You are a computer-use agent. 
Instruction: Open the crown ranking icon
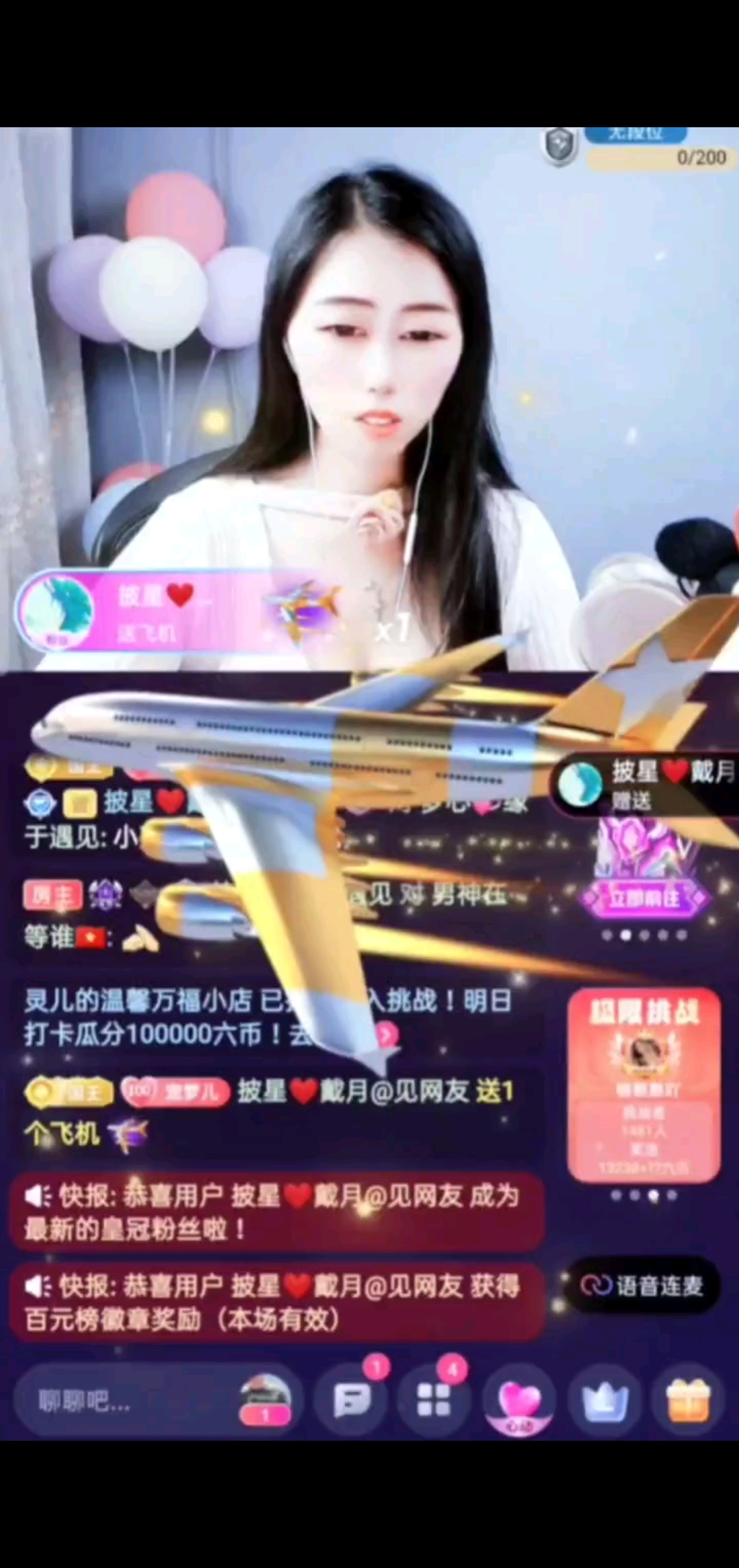coord(605,1402)
